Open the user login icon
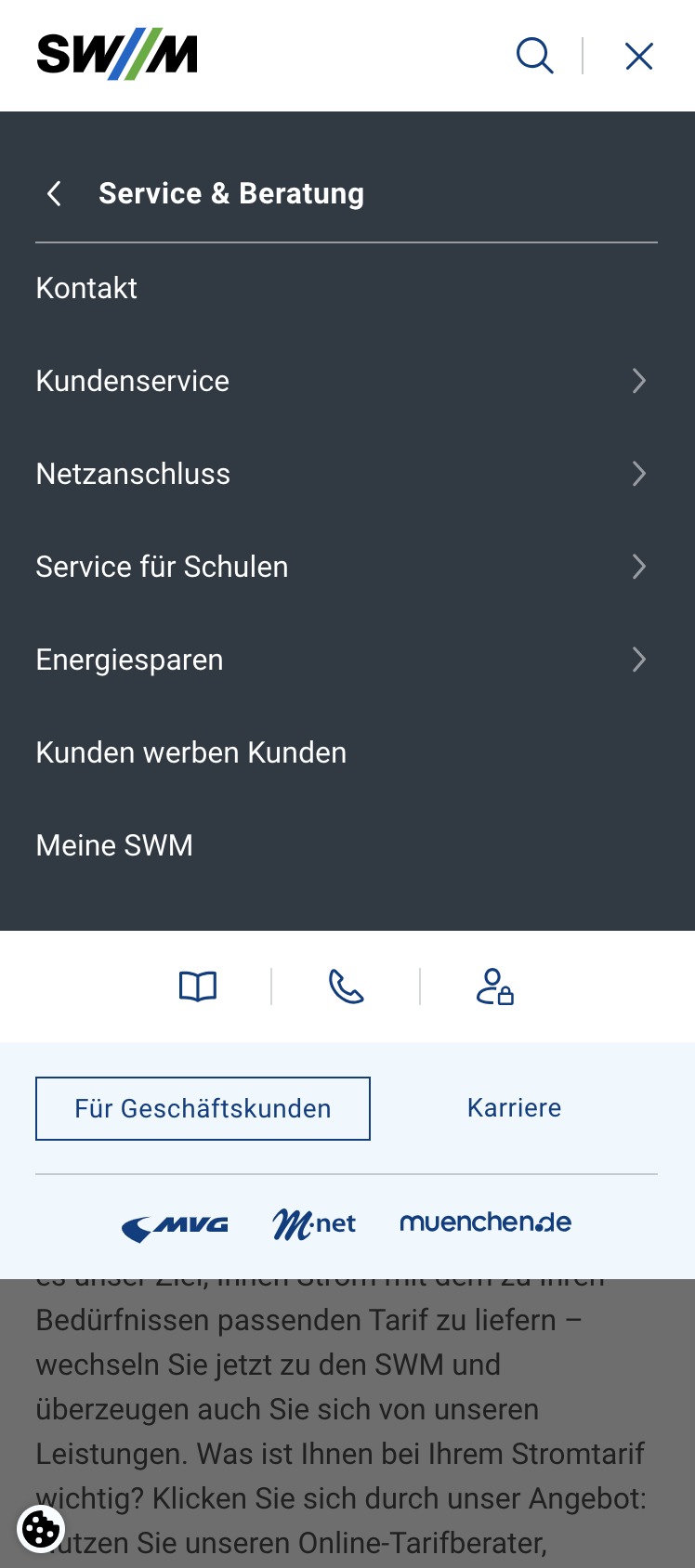695x1568 pixels. pos(495,987)
